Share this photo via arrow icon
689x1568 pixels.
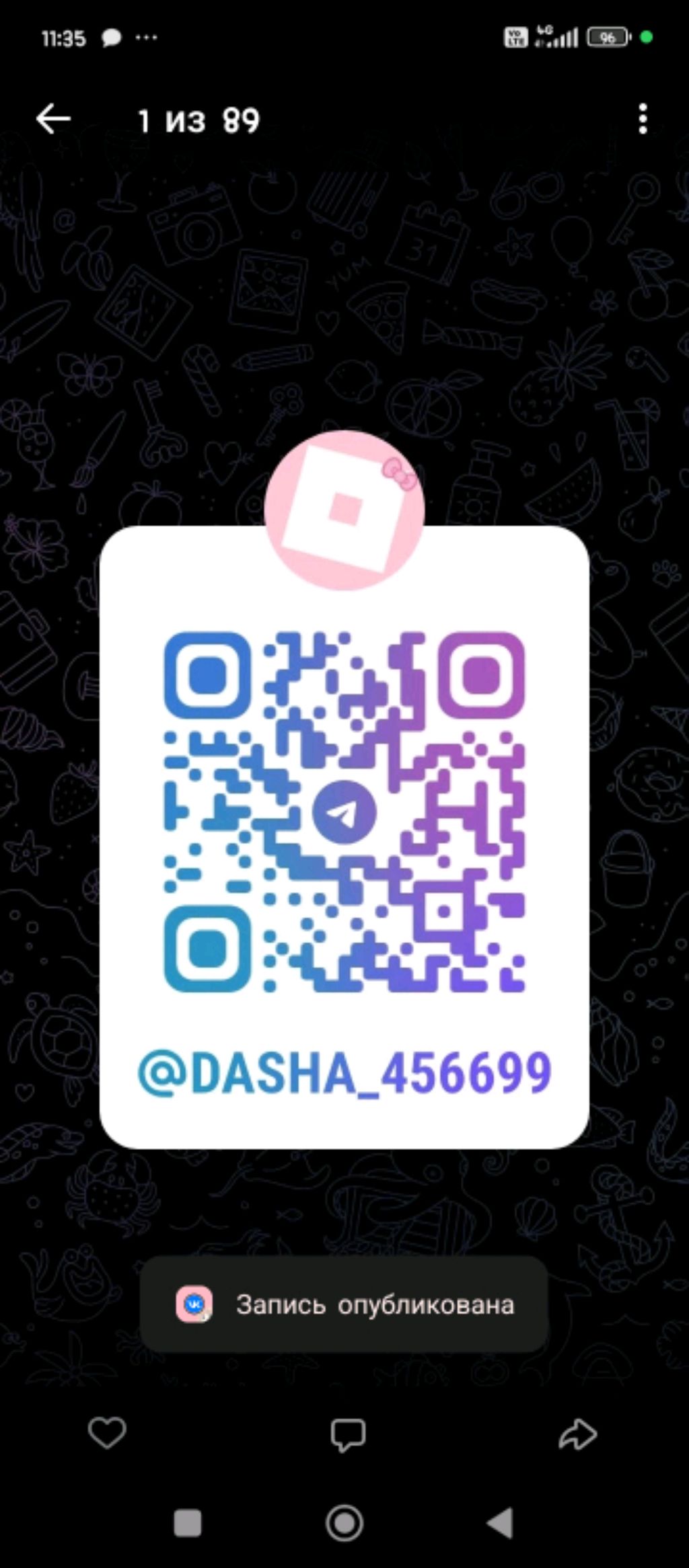click(x=578, y=1434)
